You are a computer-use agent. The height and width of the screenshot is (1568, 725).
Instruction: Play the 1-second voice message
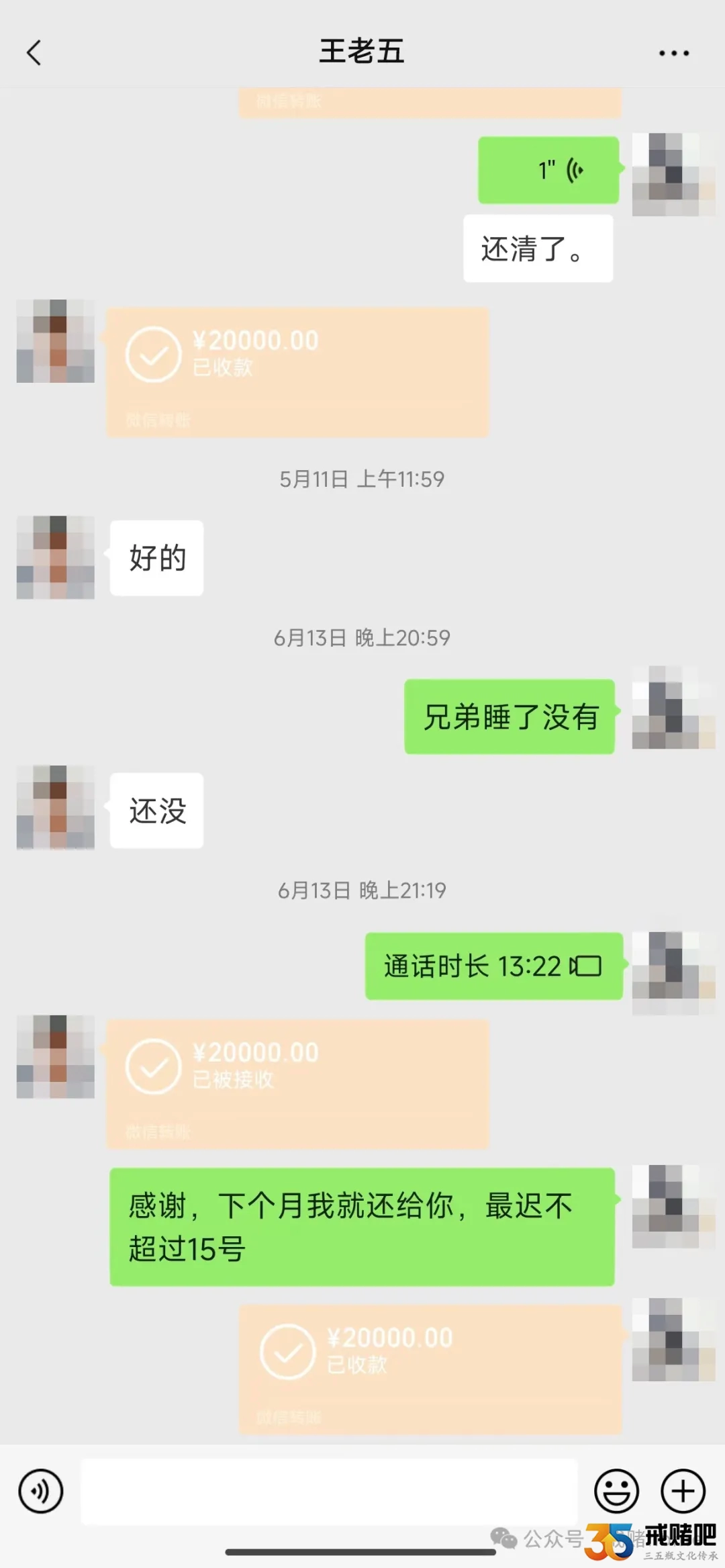[x=548, y=170]
